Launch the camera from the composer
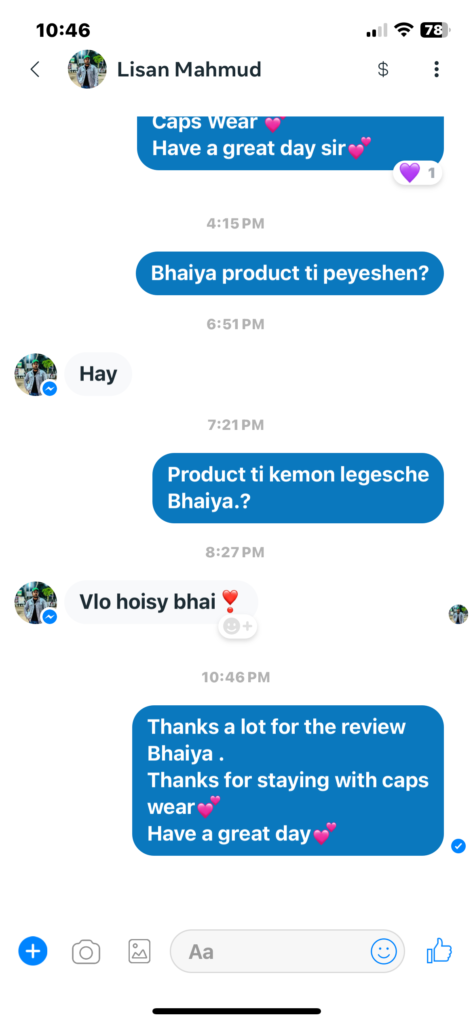The width and height of the screenshot is (473, 1024). [86, 952]
